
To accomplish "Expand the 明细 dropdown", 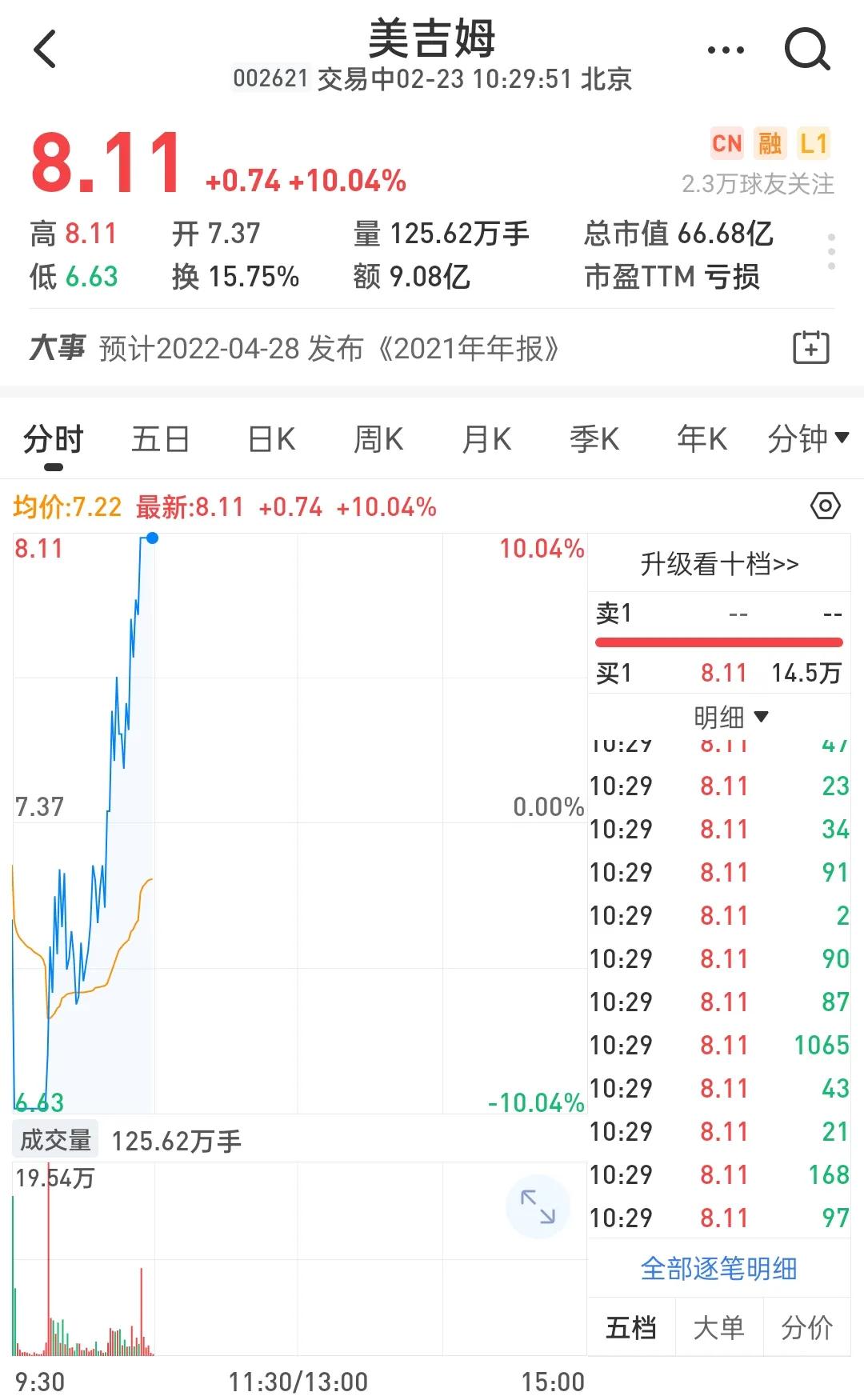I will coord(731,717).
